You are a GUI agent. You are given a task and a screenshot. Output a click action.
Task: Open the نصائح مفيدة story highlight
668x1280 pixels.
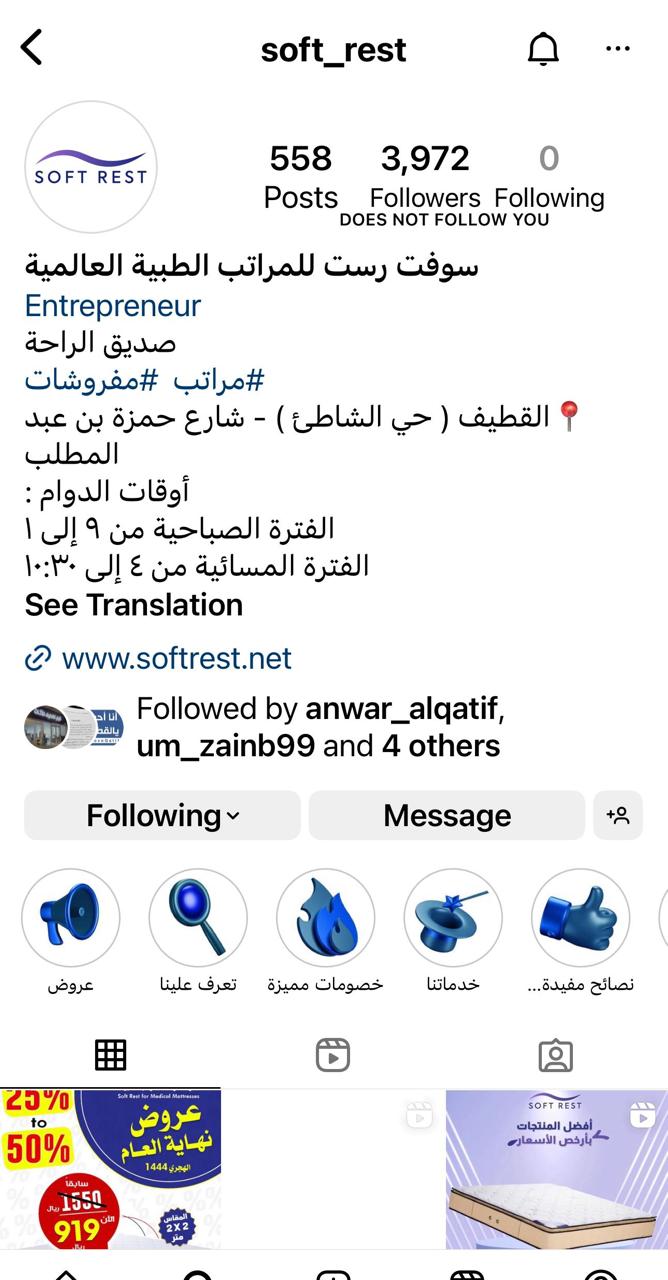coord(580,917)
